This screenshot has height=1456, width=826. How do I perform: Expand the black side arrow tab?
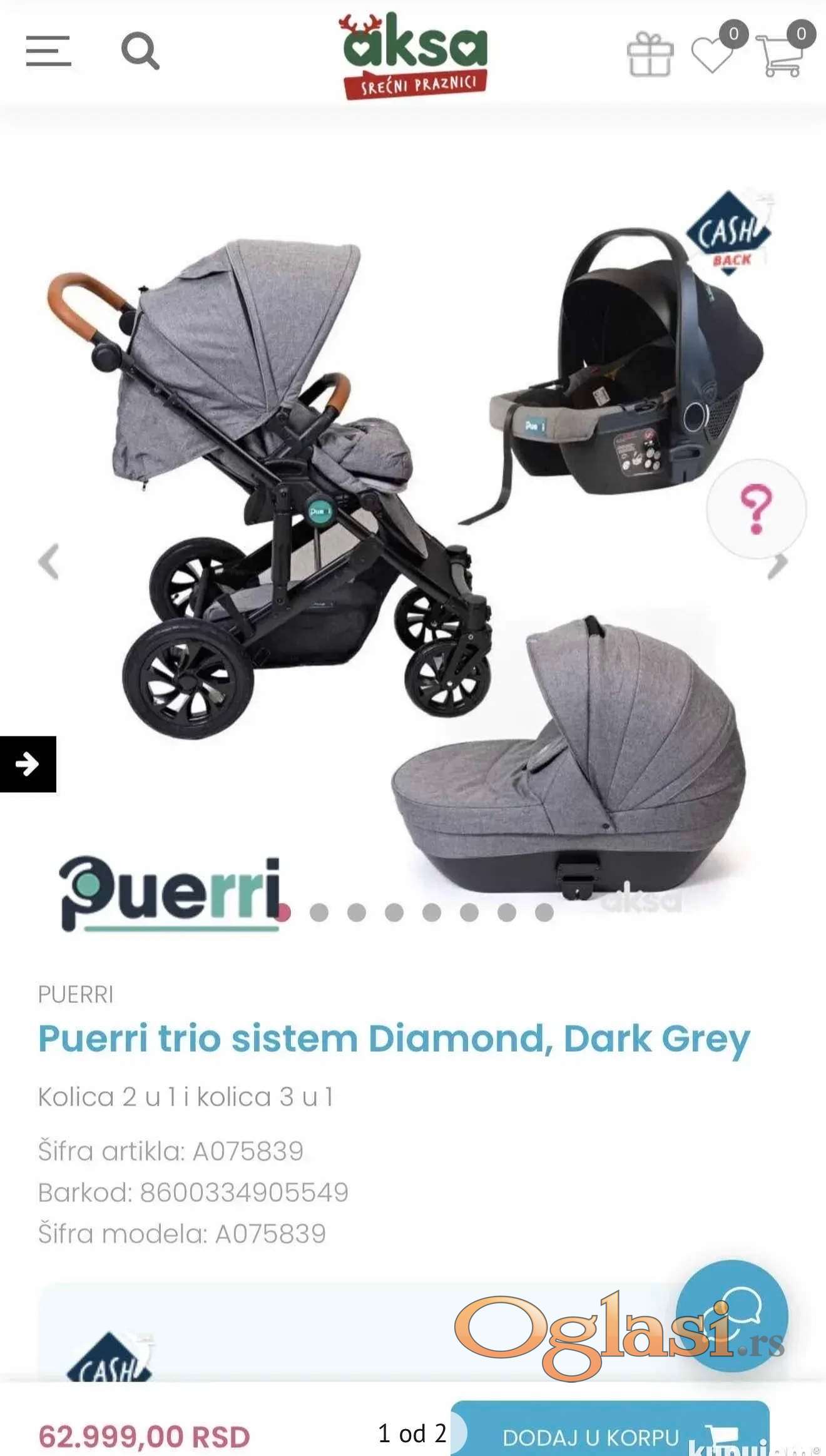[x=28, y=764]
